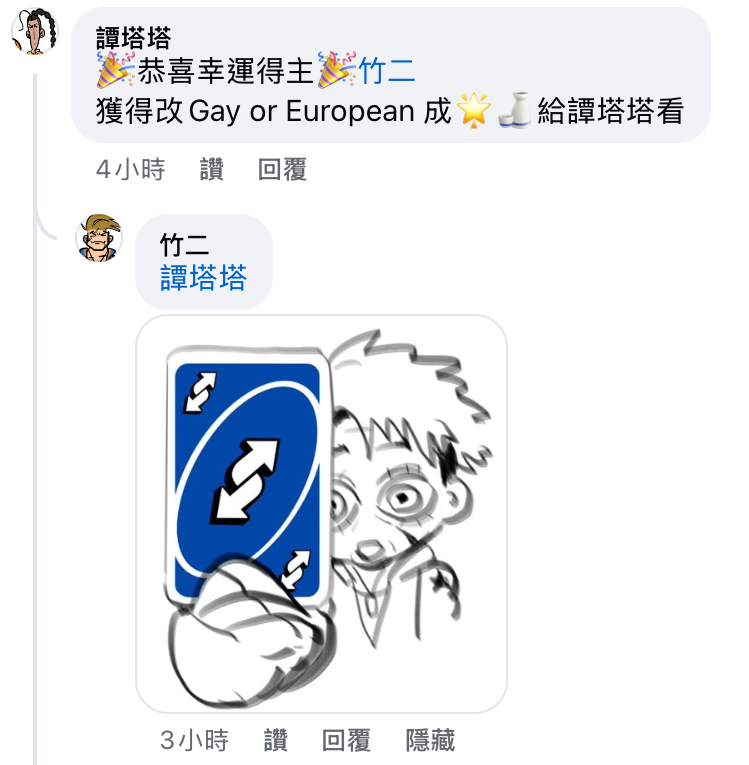The height and width of the screenshot is (765, 749).
Task: Reply to 譚塔塔's comment
Action: pyautogui.click(x=282, y=170)
